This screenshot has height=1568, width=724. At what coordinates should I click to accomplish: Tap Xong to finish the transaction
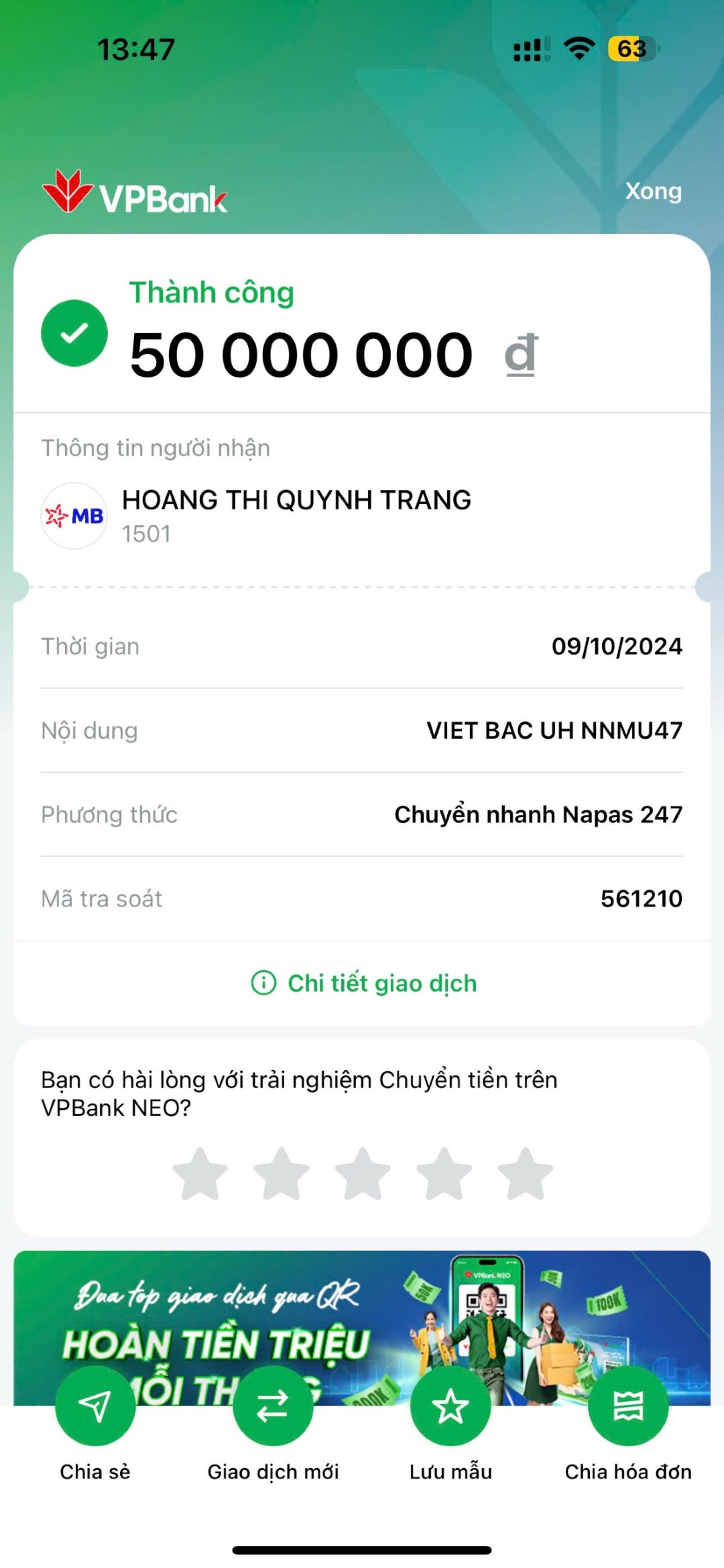tap(653, 192)
